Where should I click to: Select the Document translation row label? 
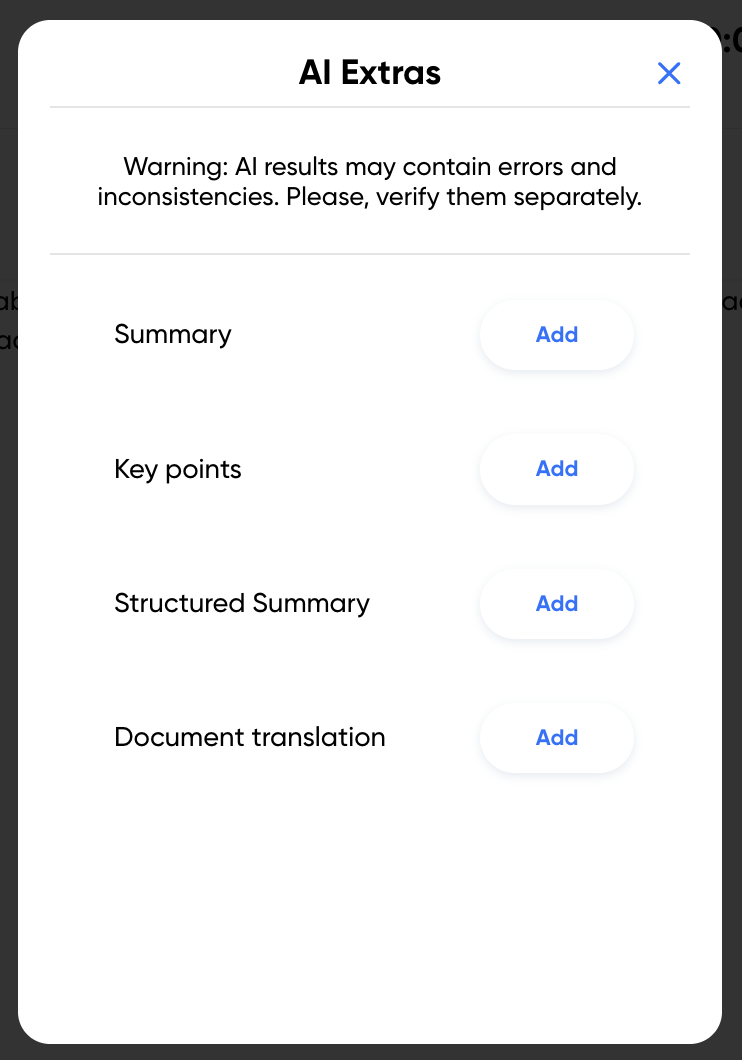250,737
